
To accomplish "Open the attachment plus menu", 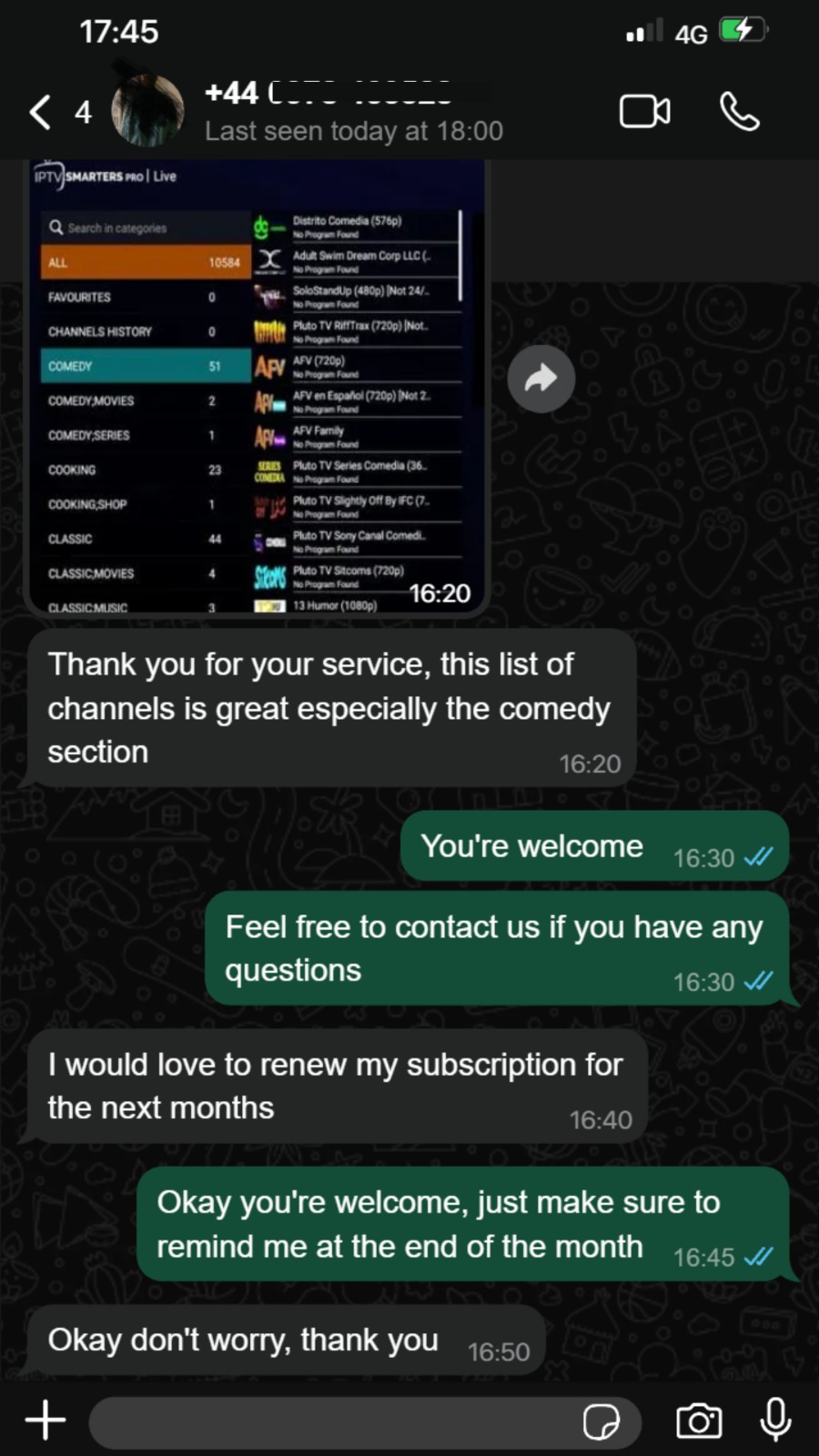I will tap(45, 1421).
